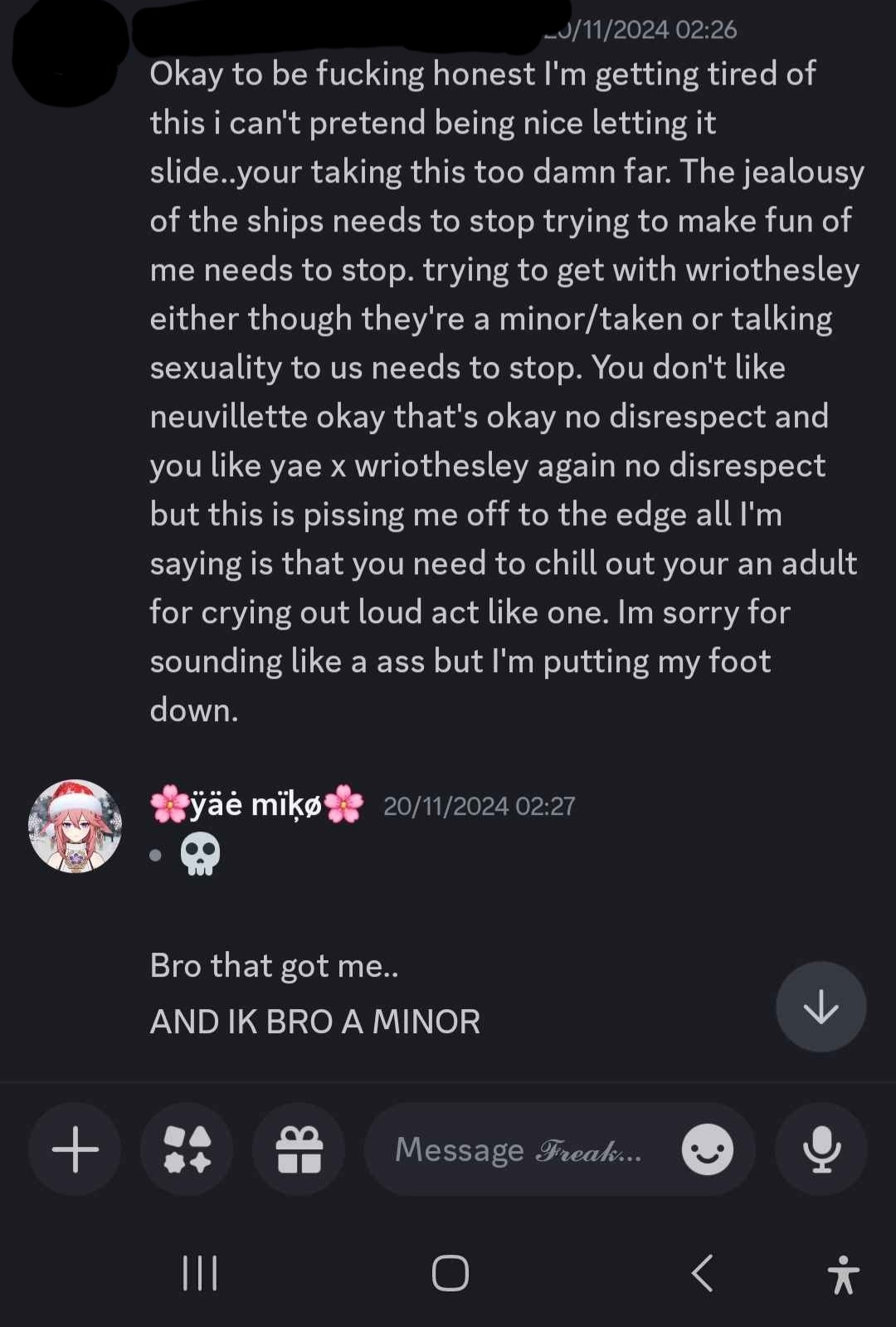This screenshot has height=1327, width=896.
Task: Tap the microphone for voice message
Action: [x=821, y=1149]
